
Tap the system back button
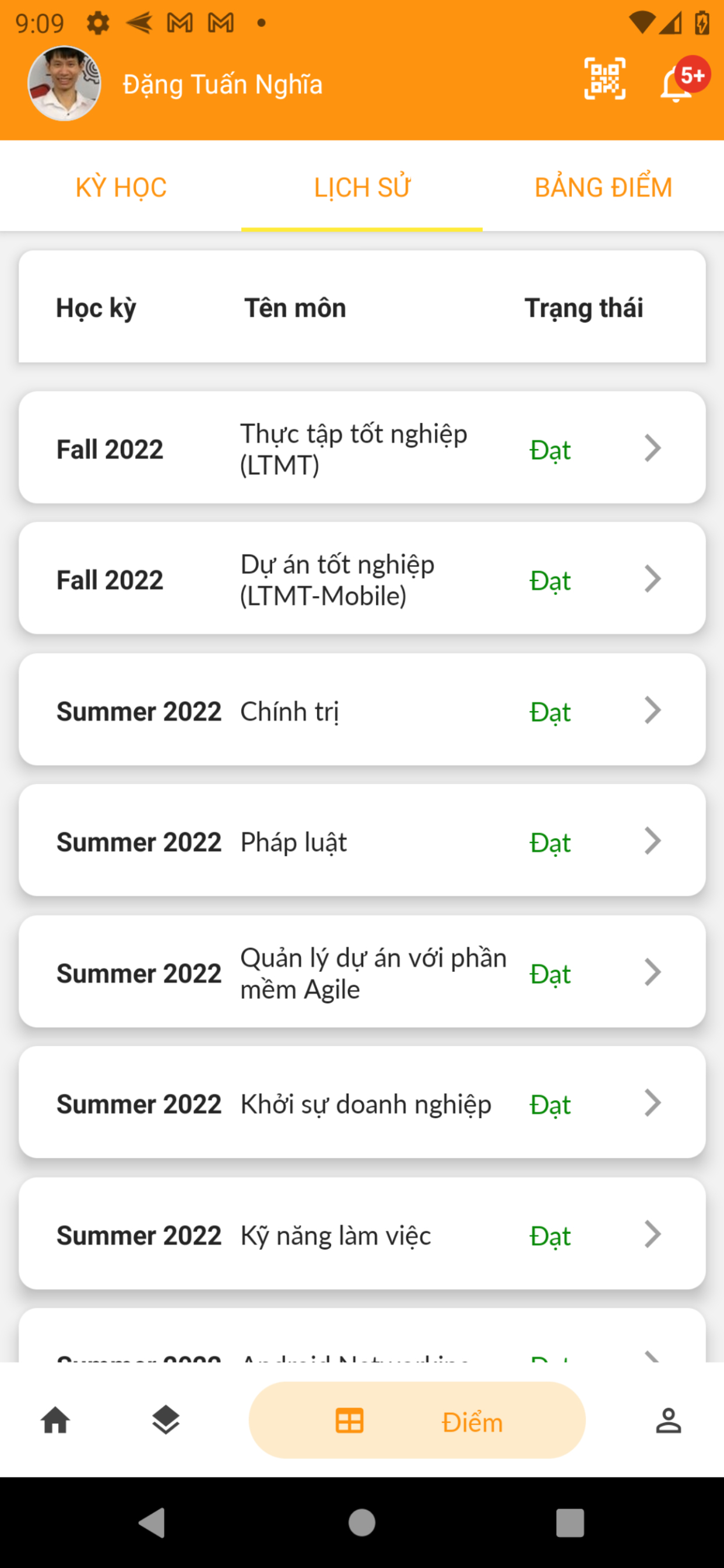coord(152,1522)
